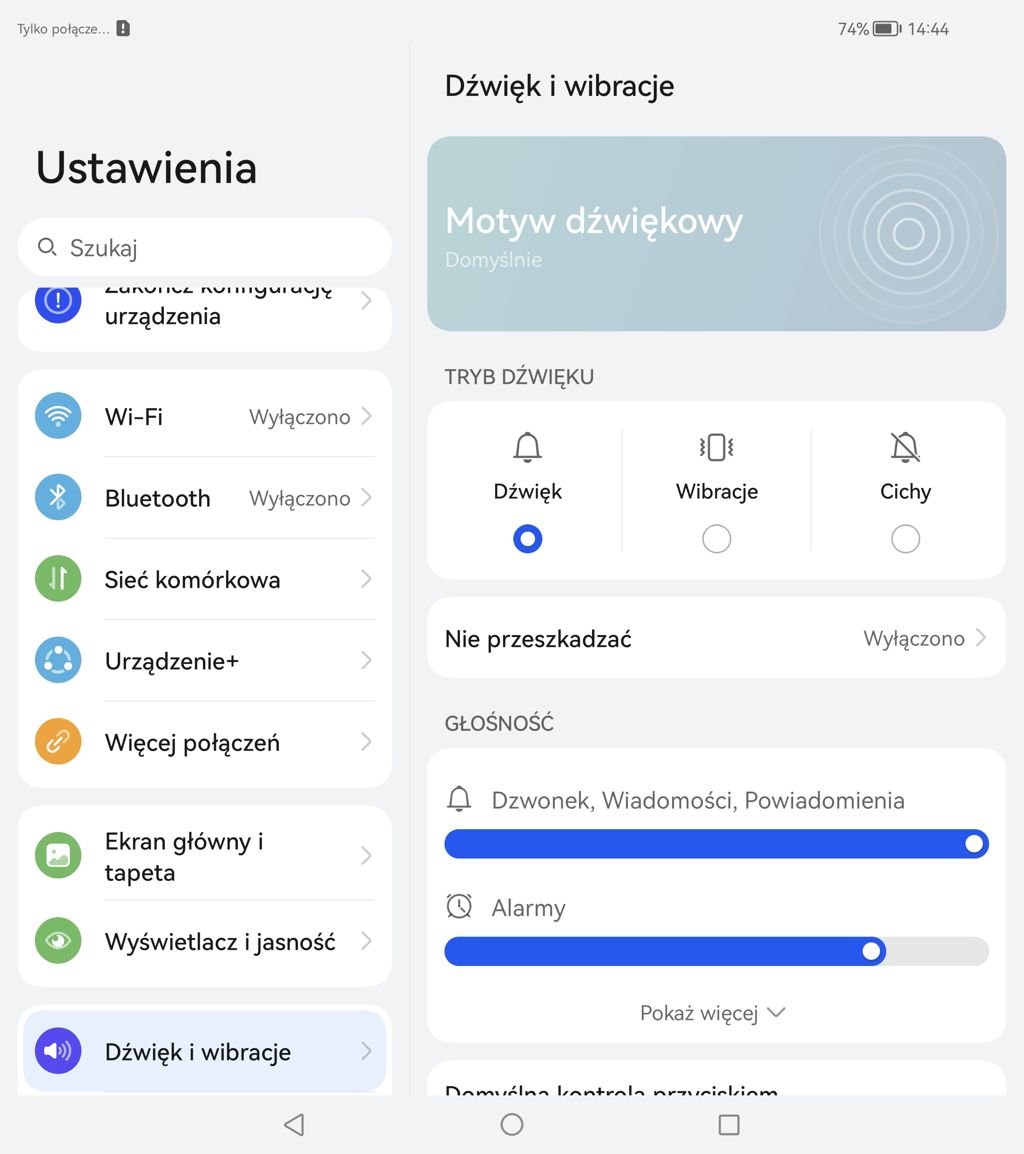The height and width of the screenshot is (1154, 1024).
Task: Tap the Dzwonek, Wiadomości, Powiadomienia volume slider
Action: 716,844
